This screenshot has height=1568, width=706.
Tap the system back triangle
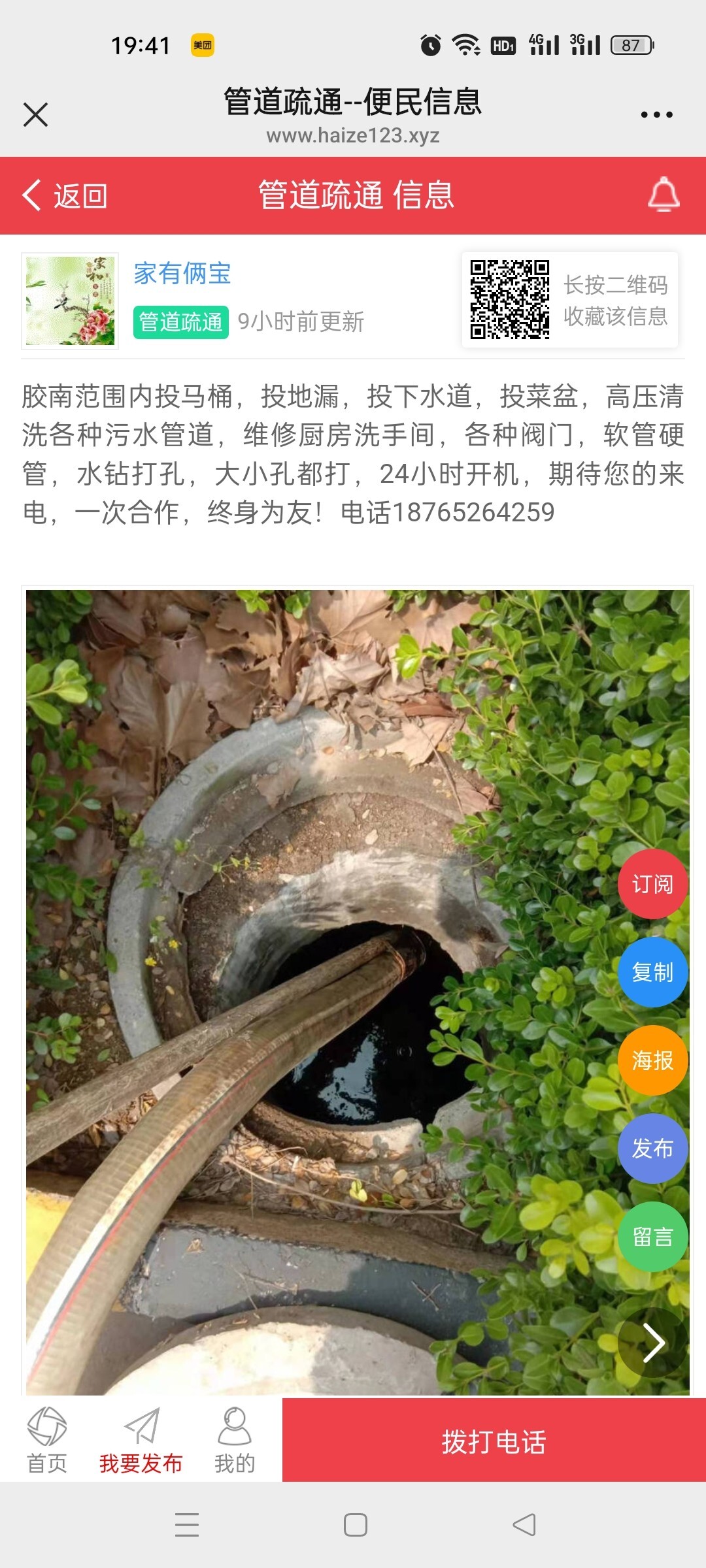(x=524, y=1525)
